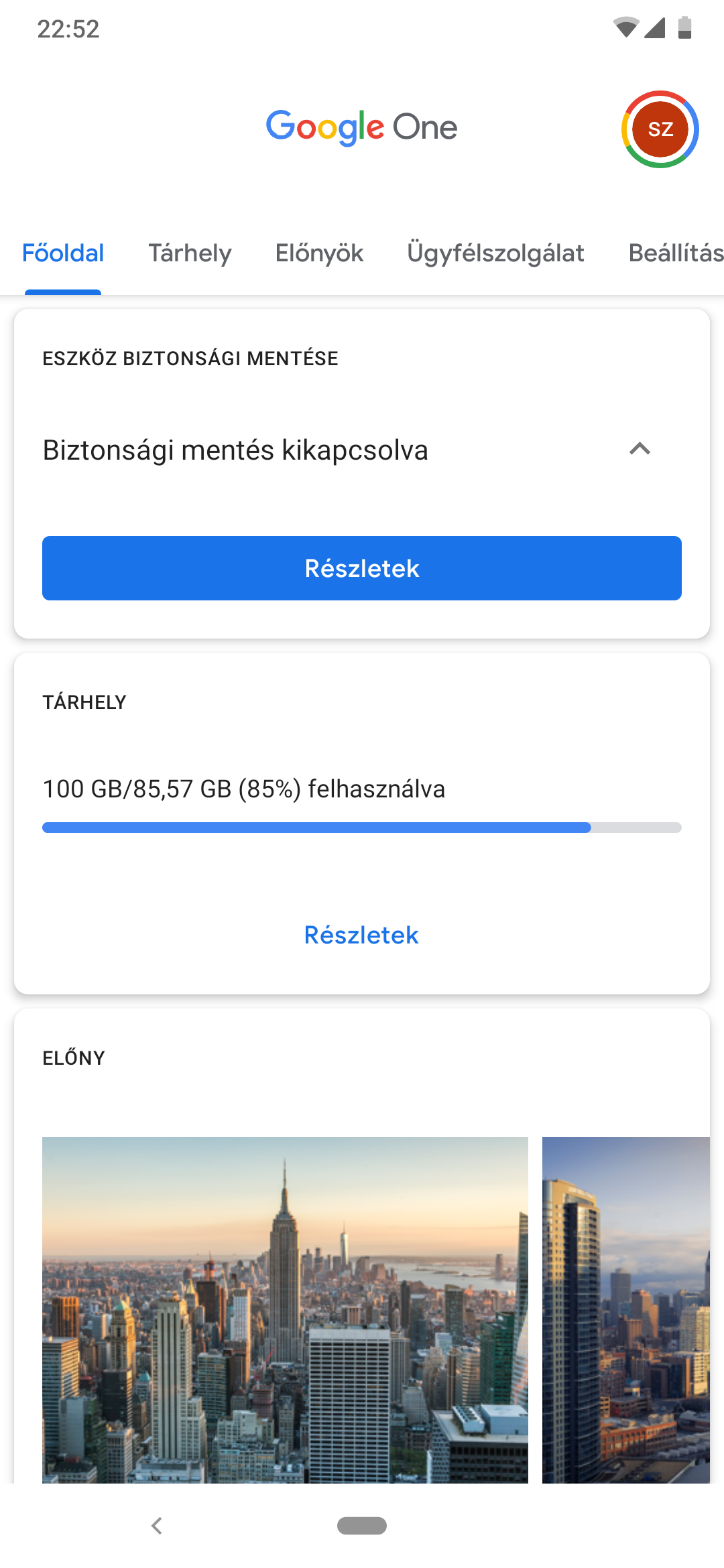Collapse the Biztonsági mentés kikapcsolva section
Viewport: 724px width, 1568px height.
pos(640,449)
